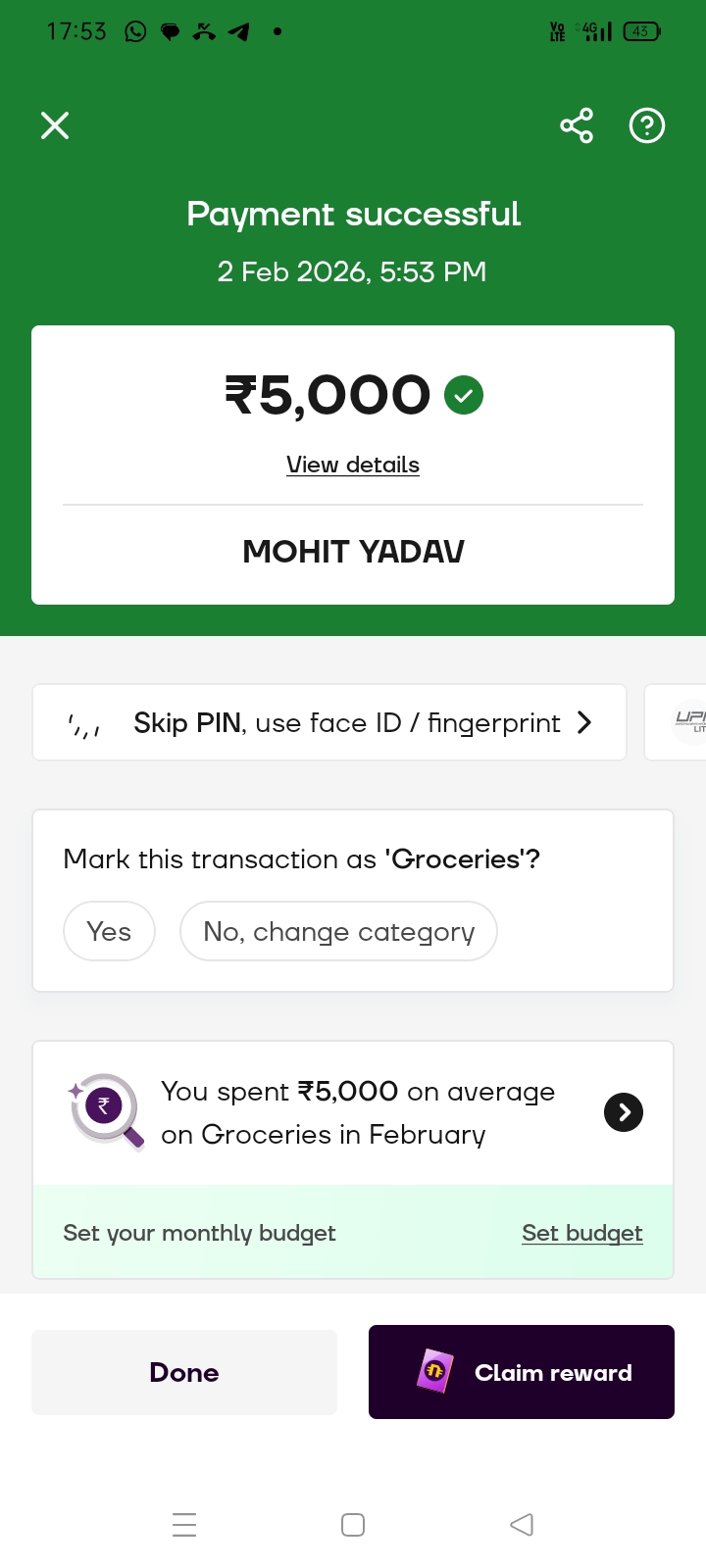Open Groceries spending insights arrow

[x=624, y=1112]
